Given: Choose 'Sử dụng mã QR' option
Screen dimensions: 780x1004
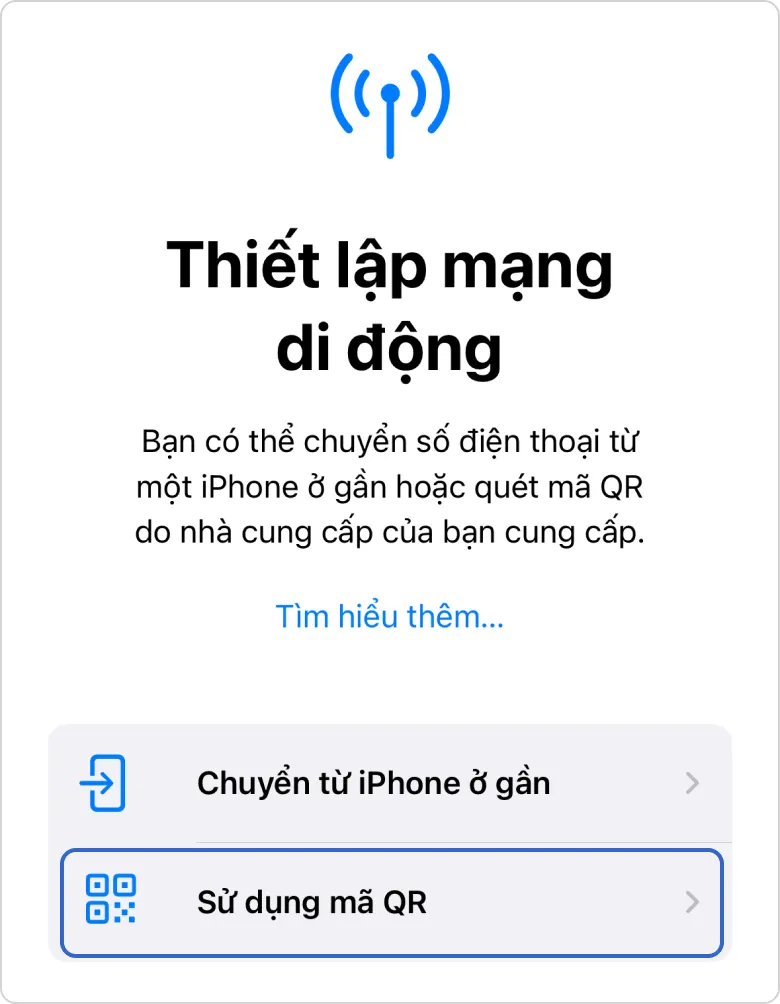Looking at the screenshot, I should click(x=389, y=904).
